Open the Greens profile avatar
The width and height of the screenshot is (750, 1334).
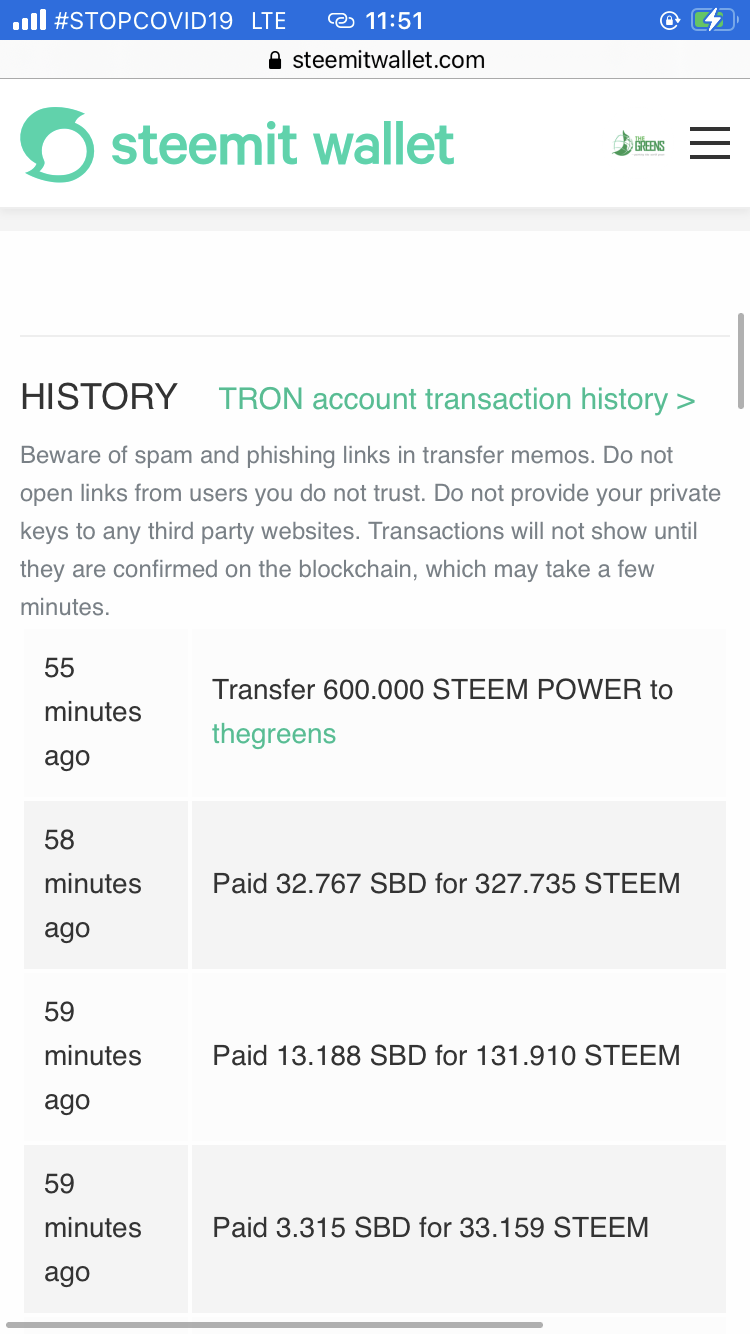point(638,144)
